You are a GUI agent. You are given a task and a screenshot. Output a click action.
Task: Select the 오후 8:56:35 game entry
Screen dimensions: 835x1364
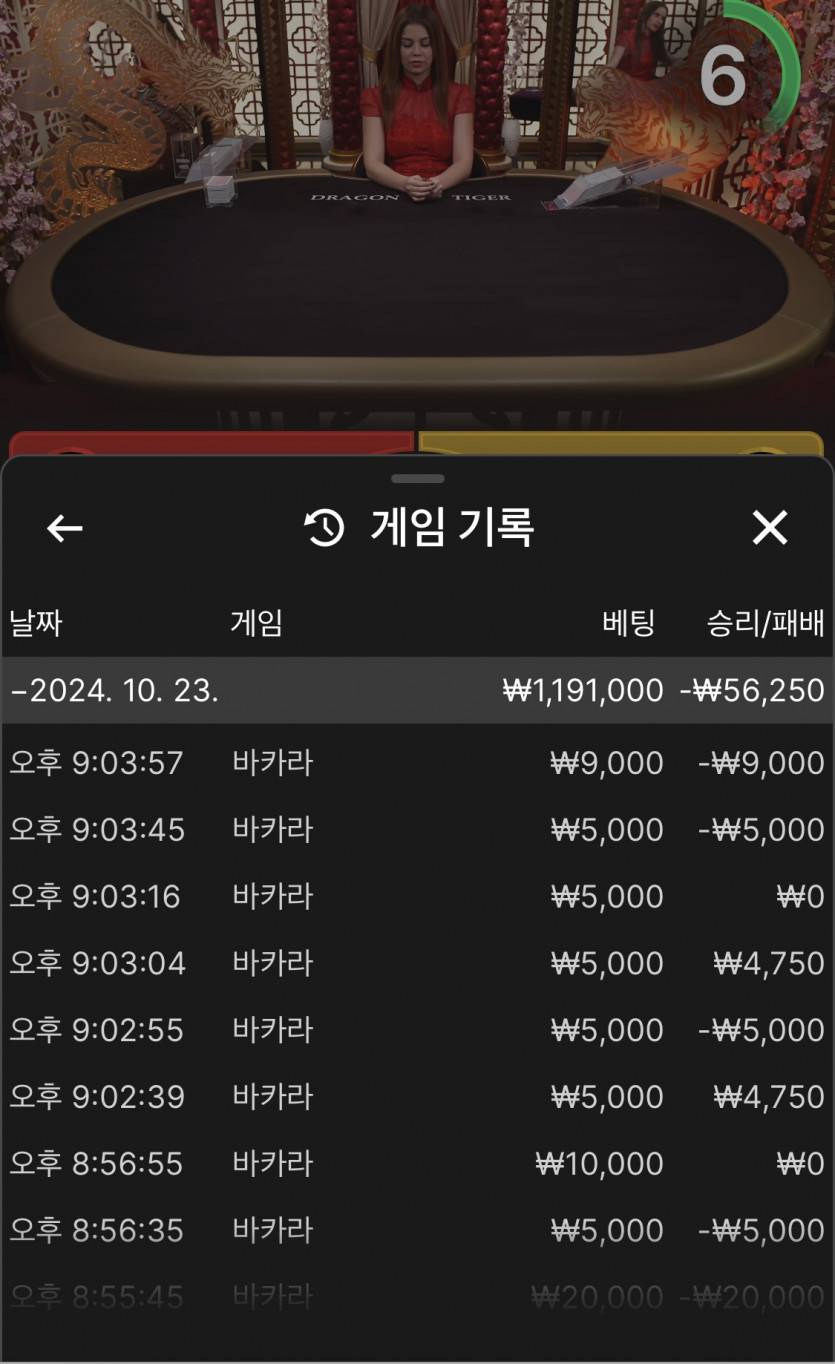point(417,1231)
